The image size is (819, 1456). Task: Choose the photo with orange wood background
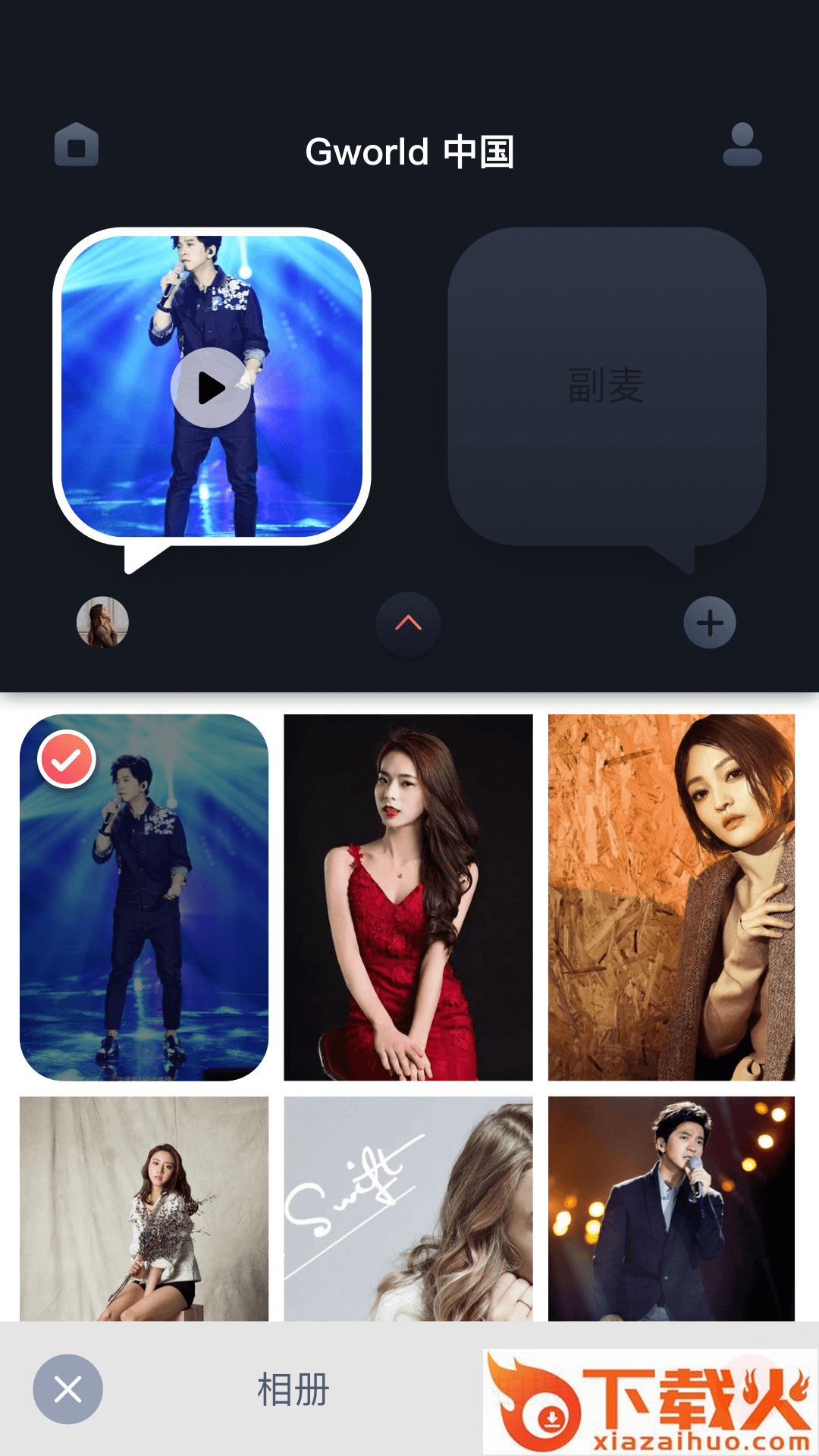click(x=671, y=897)
